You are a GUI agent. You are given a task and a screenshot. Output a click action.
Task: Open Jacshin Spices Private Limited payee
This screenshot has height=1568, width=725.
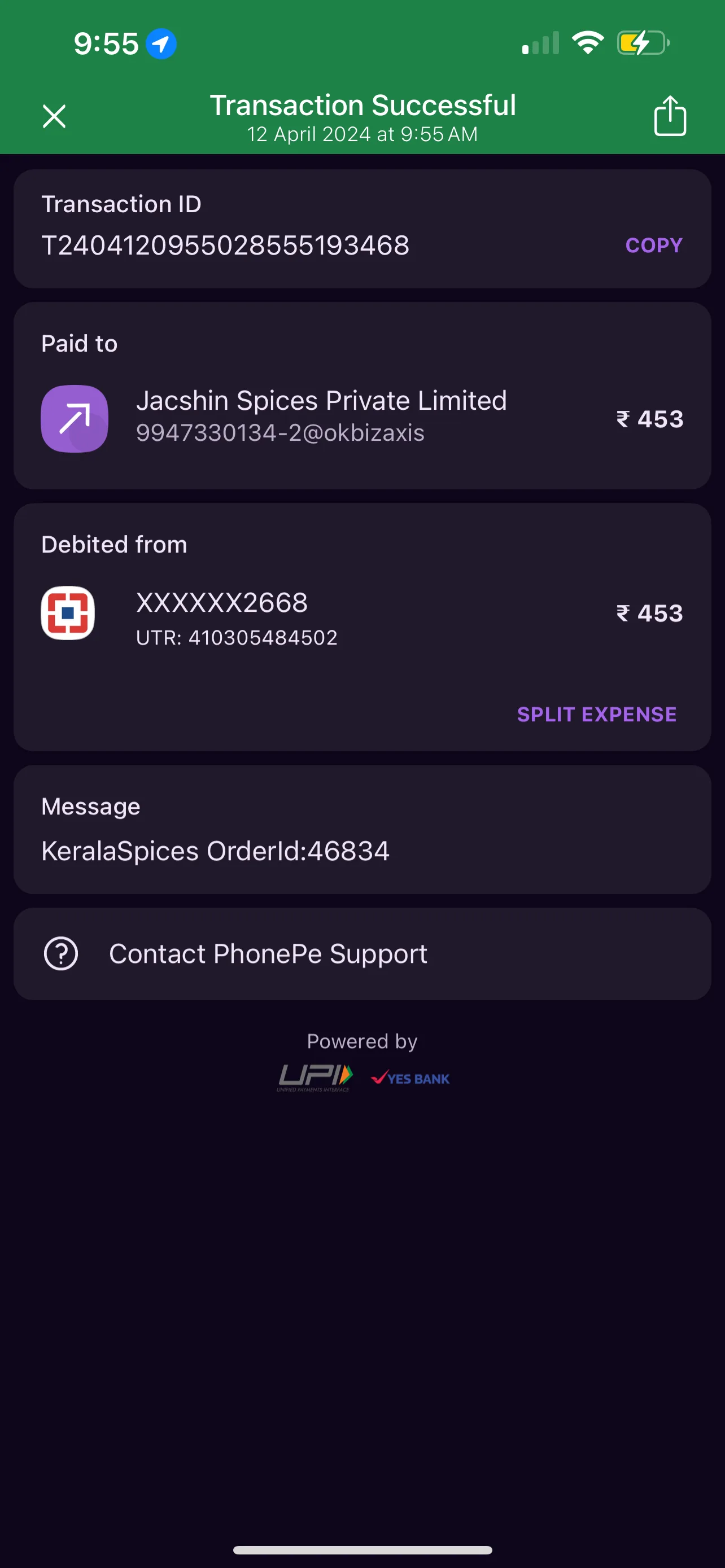coord(362,418)
